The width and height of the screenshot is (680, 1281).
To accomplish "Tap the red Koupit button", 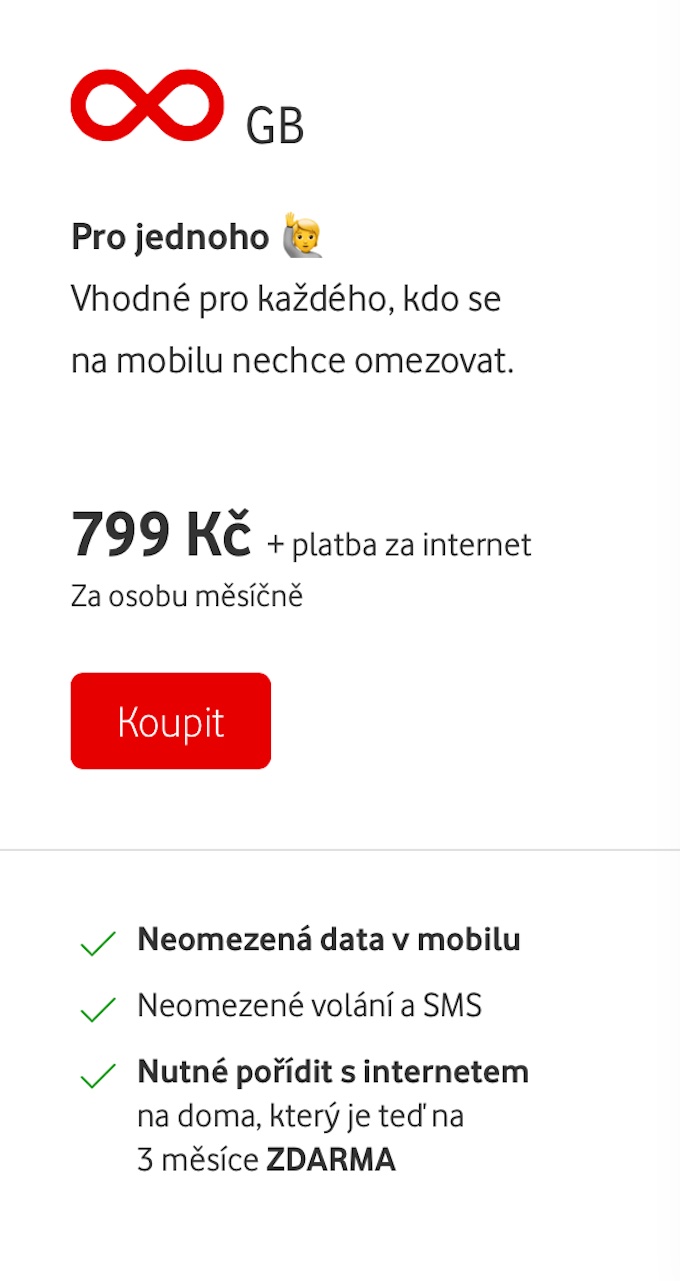I will tap(171, 721).
